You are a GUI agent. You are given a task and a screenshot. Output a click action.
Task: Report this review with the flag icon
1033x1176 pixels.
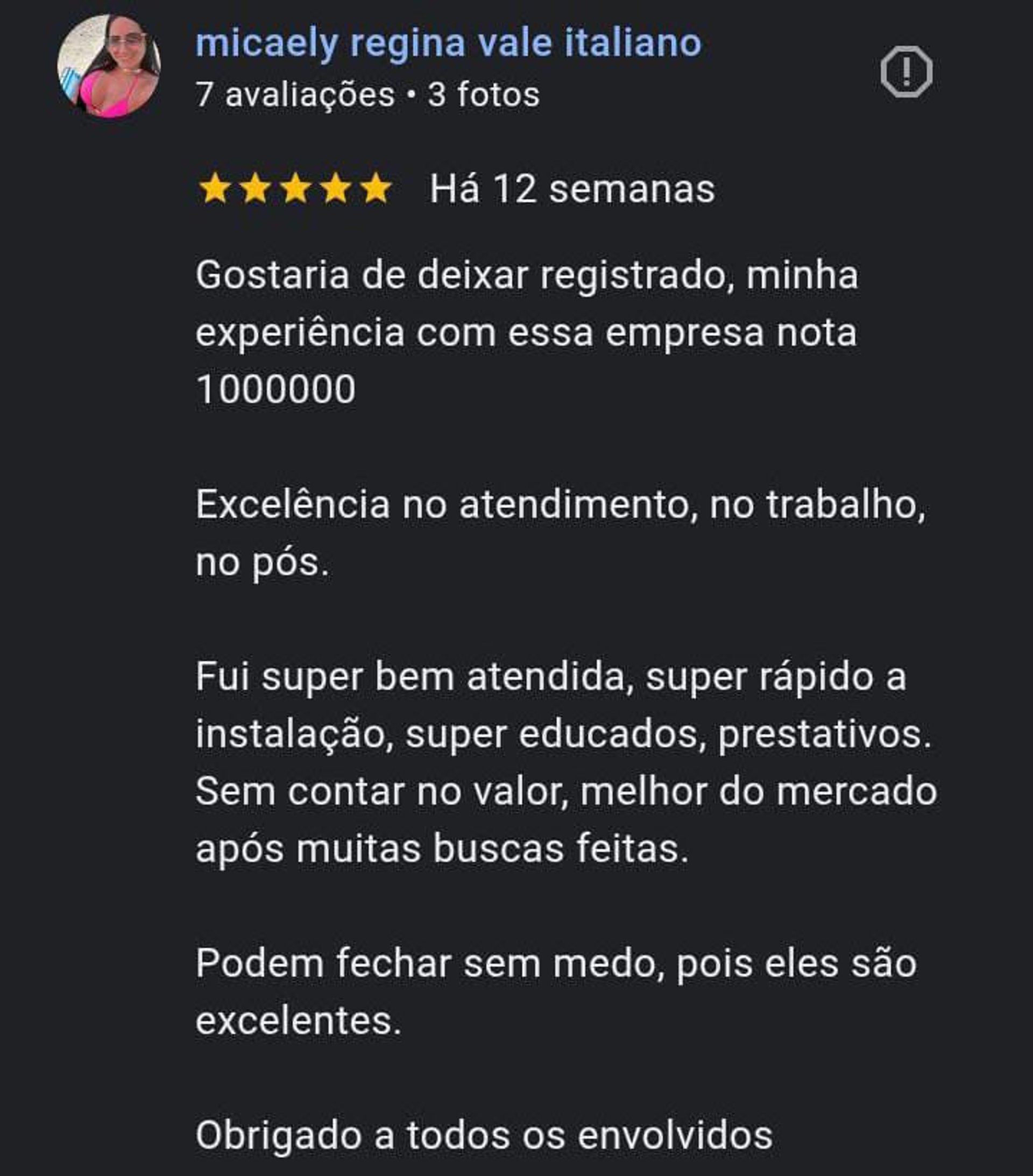point(906,72)
